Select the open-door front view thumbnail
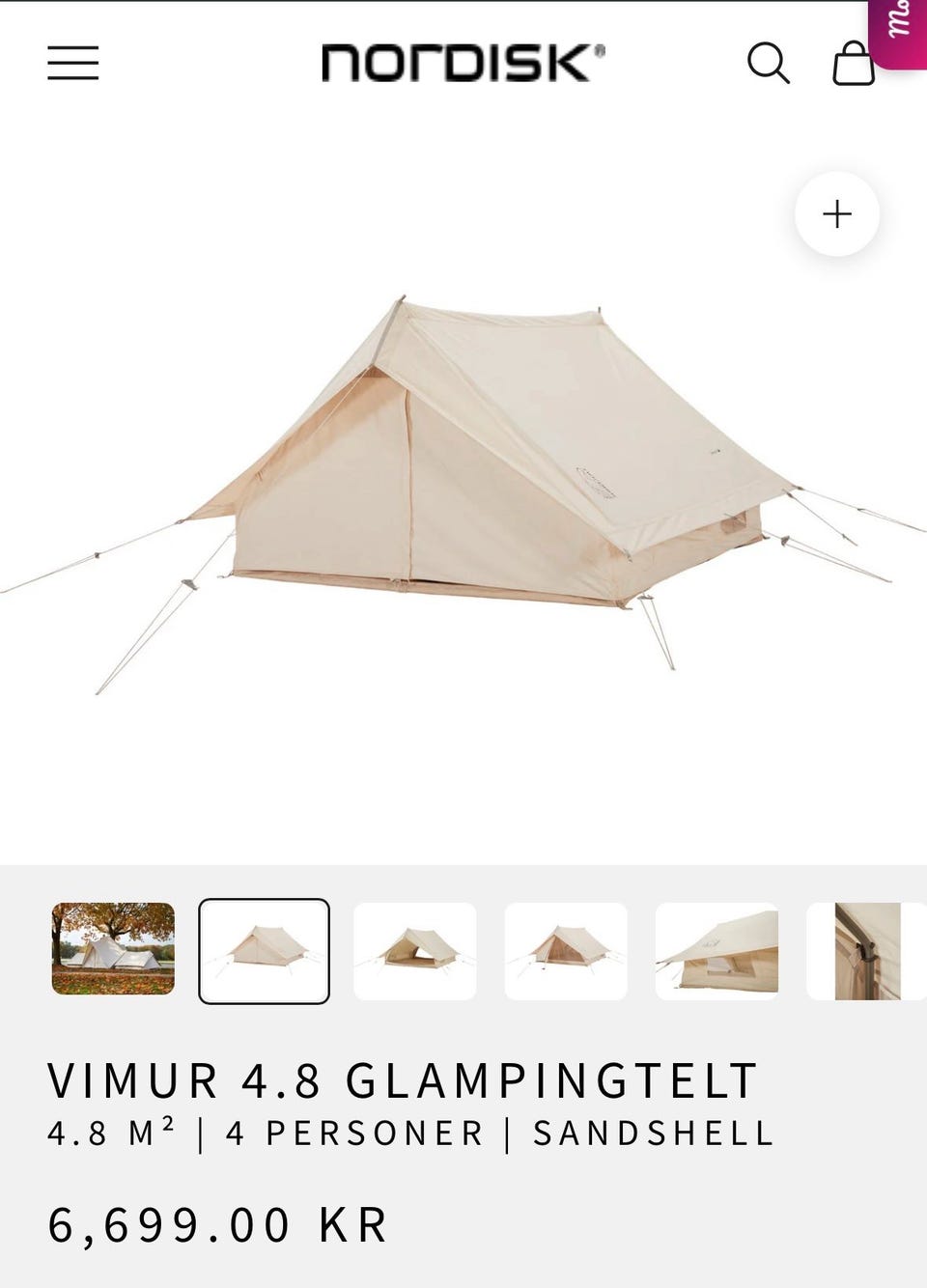The image size is (927, 1288). [x=415, y=951]
